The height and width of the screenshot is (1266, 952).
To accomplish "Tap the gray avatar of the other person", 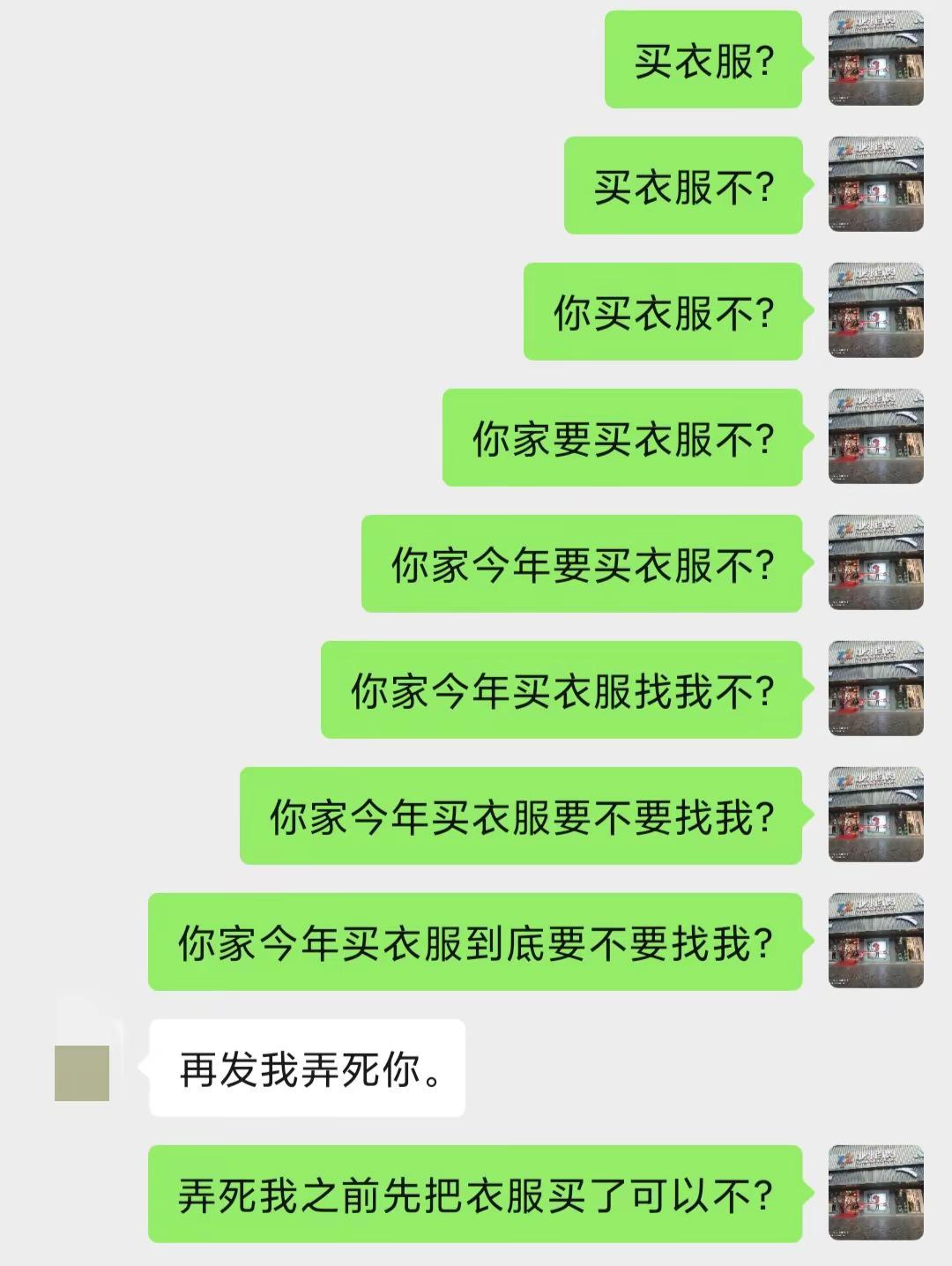I will (84, 1071).
